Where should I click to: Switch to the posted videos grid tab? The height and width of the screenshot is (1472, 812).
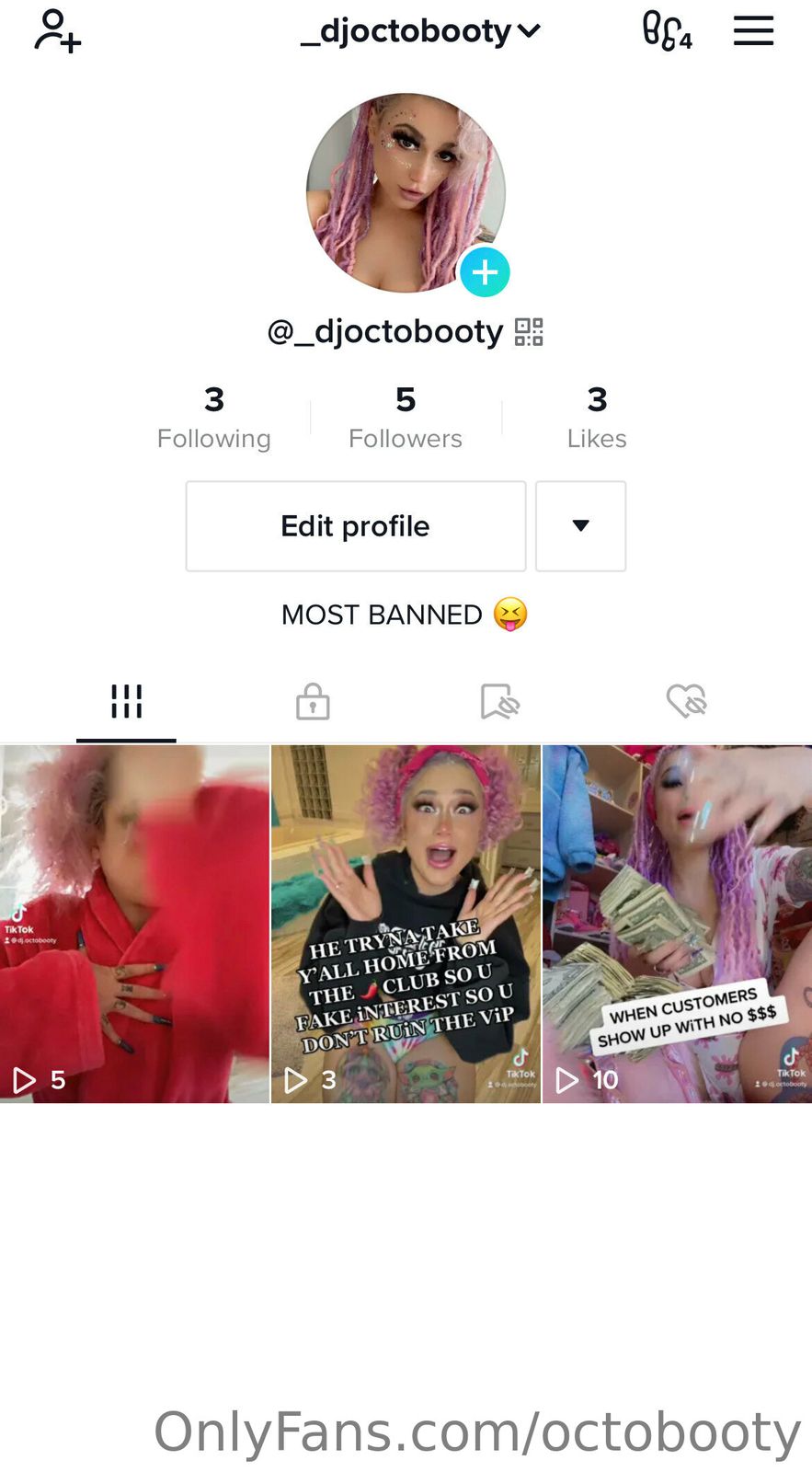coord(126,702)
